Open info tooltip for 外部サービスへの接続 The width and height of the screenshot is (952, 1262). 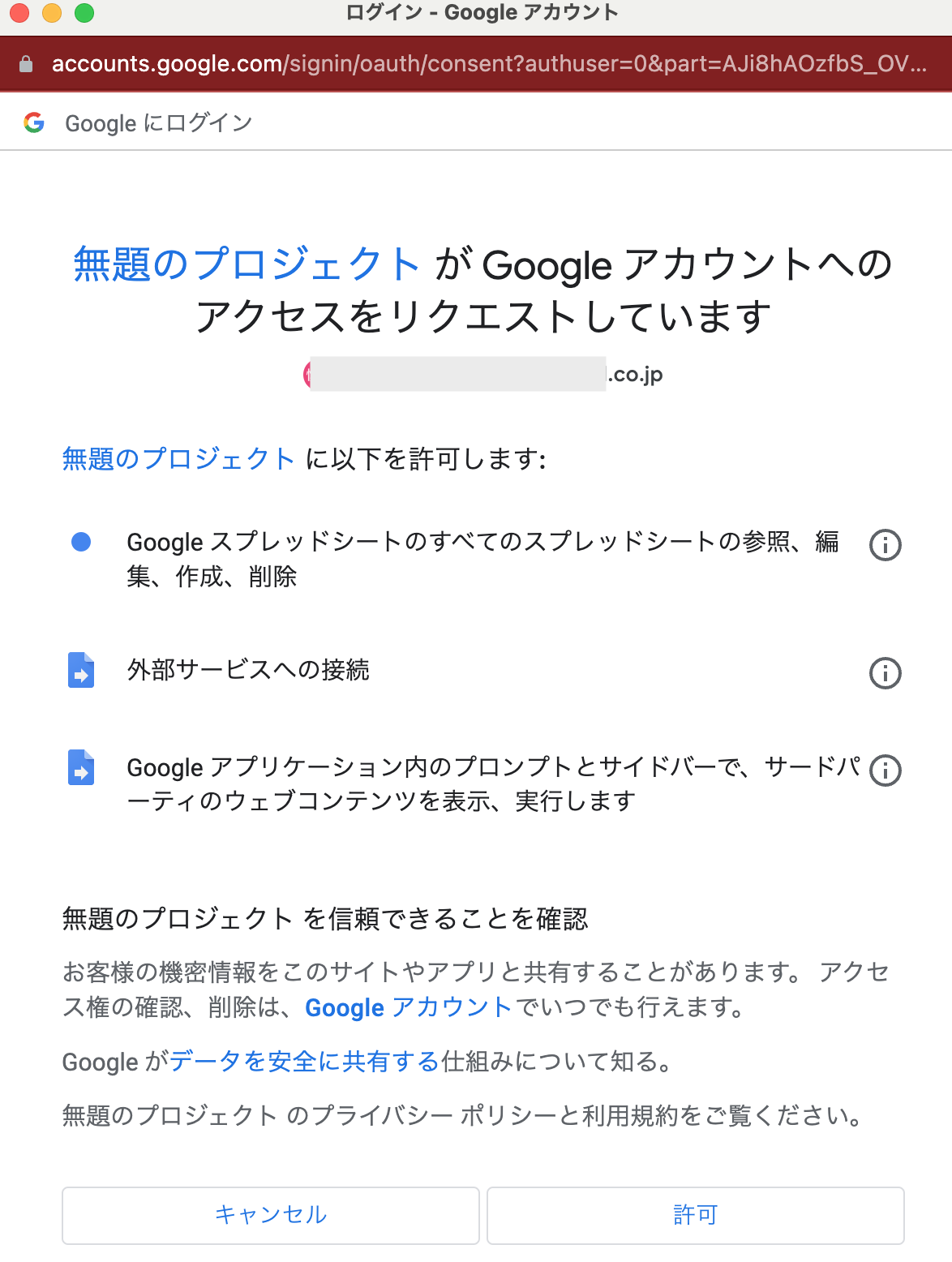885,672
